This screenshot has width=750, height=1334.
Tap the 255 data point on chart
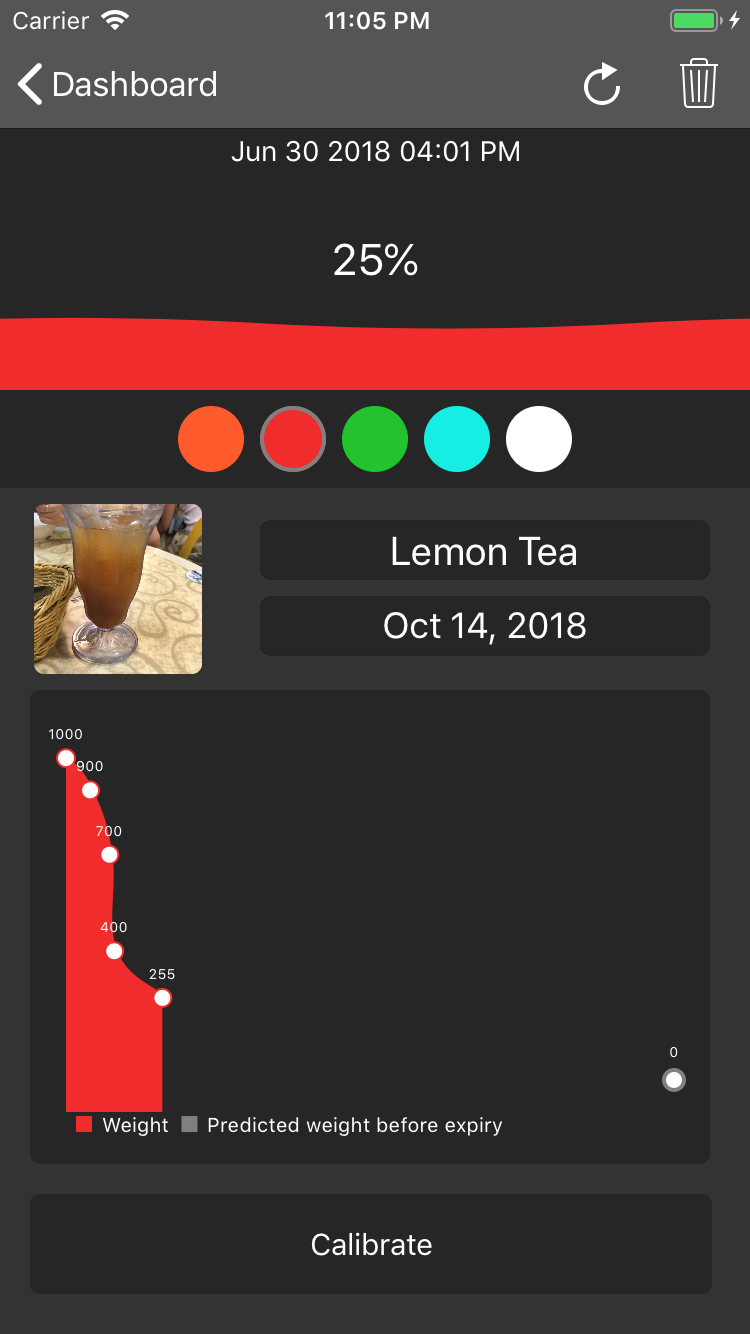162,998
